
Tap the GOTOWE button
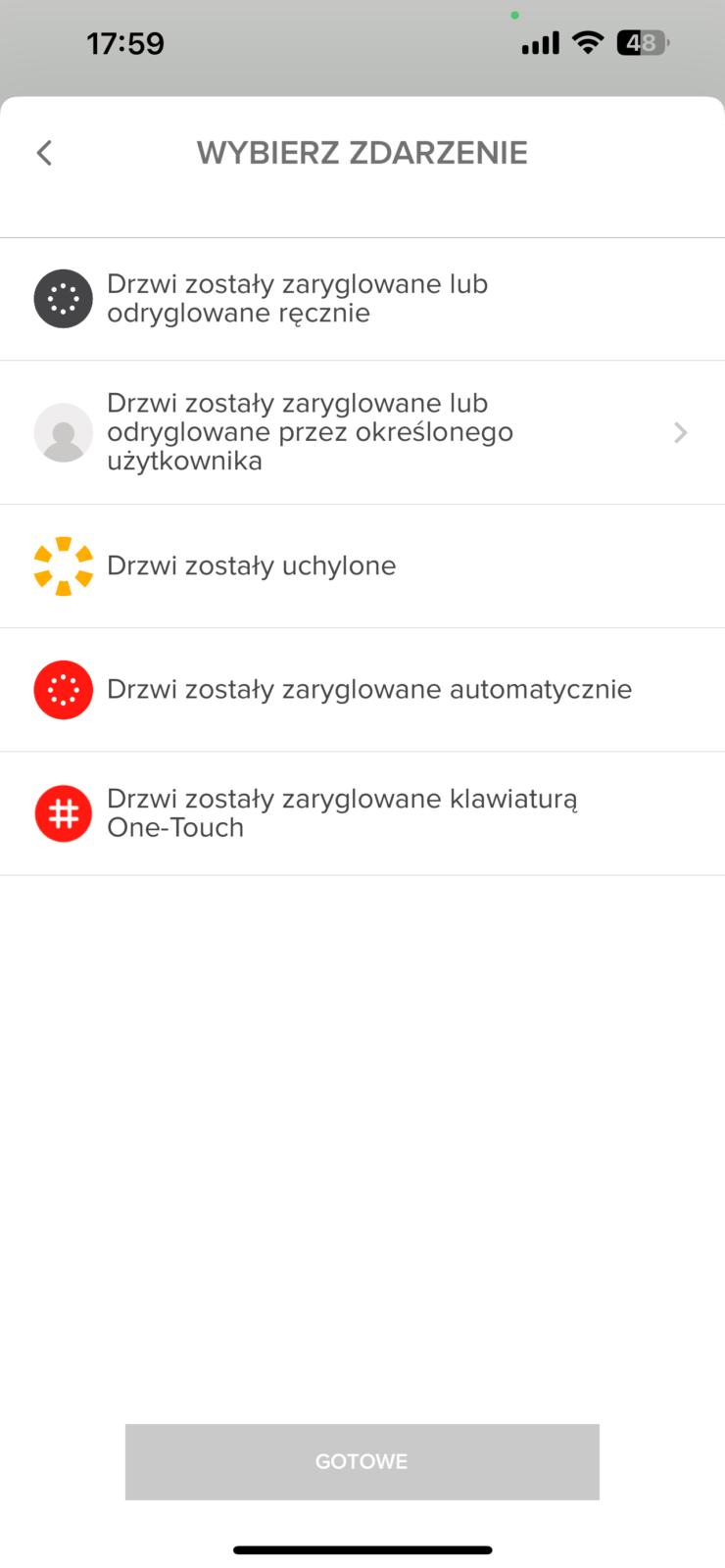[362, 1461]
